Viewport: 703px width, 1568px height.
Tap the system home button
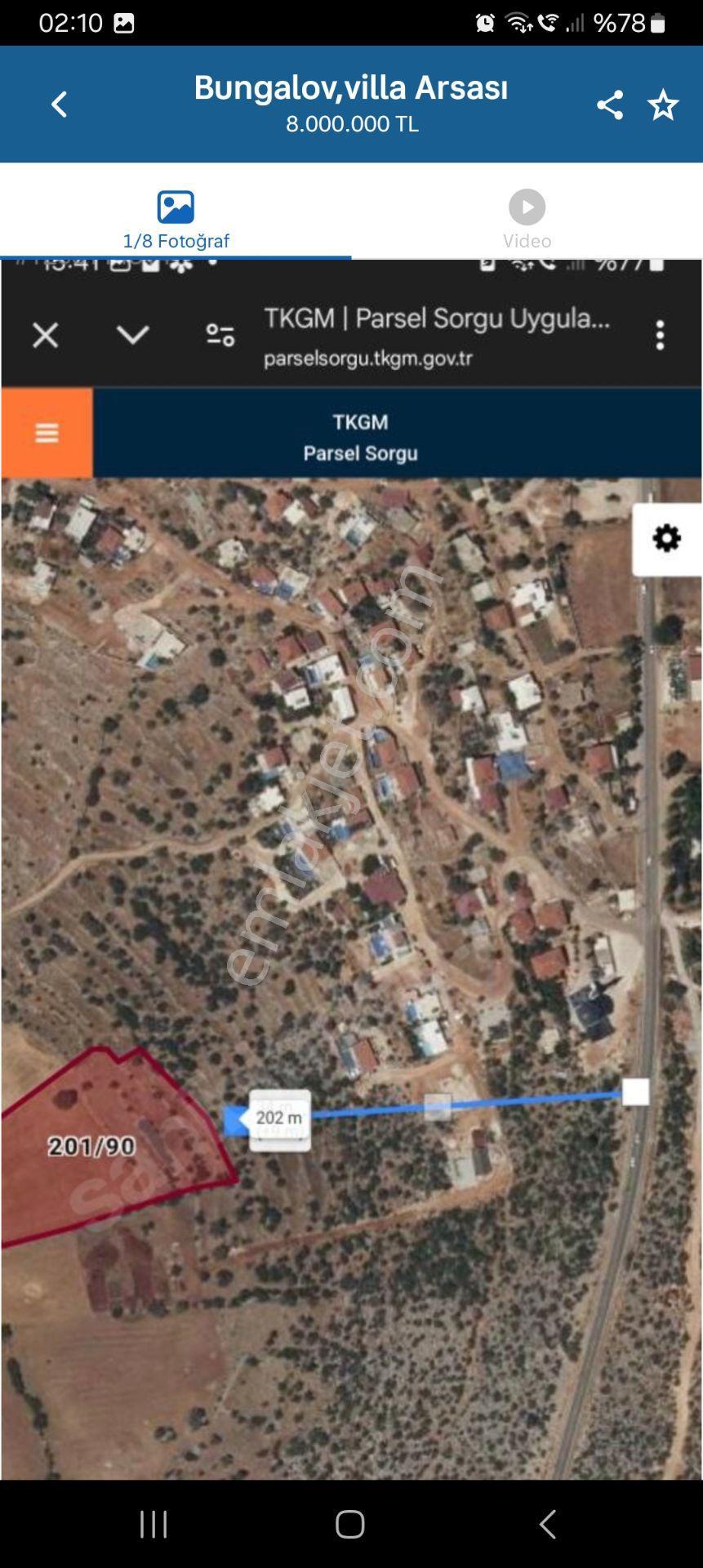click(350, 1524)
